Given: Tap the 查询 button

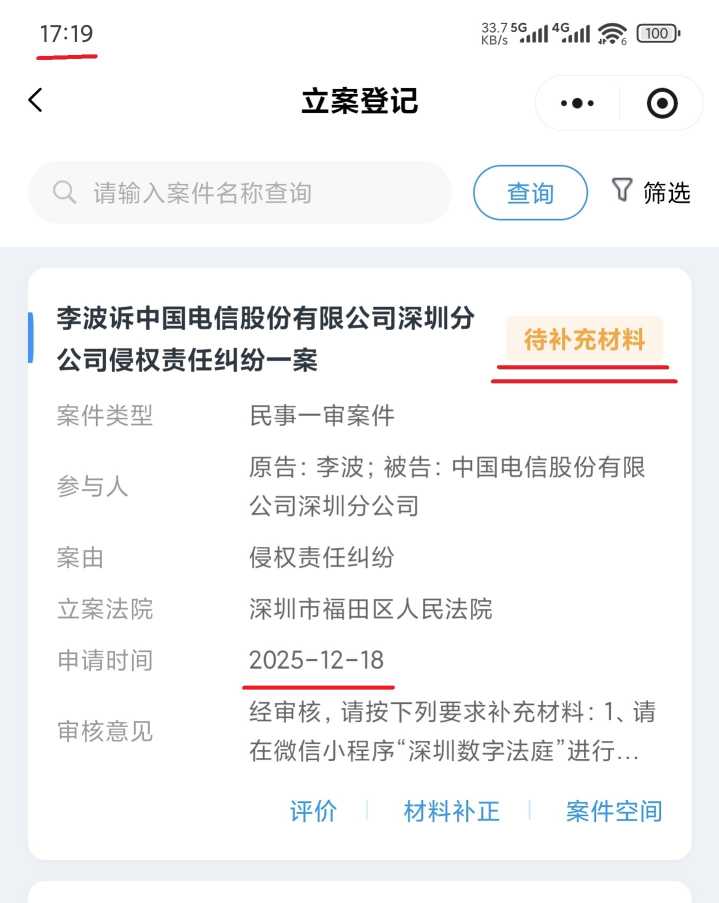Looking at the screenshot, I should (x=530, y=193).
